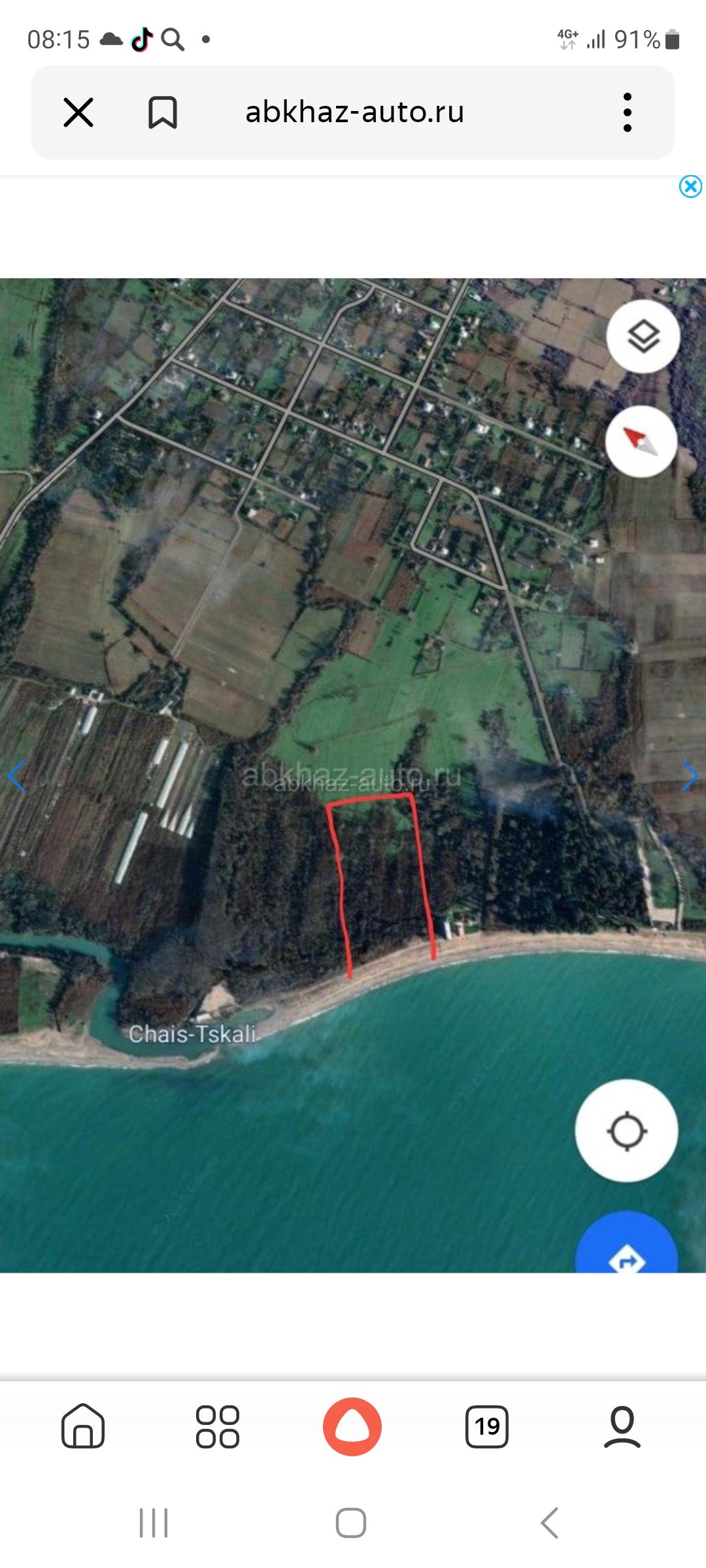Tap the abkhaz-auto.ru address bar

click(354, 112)
